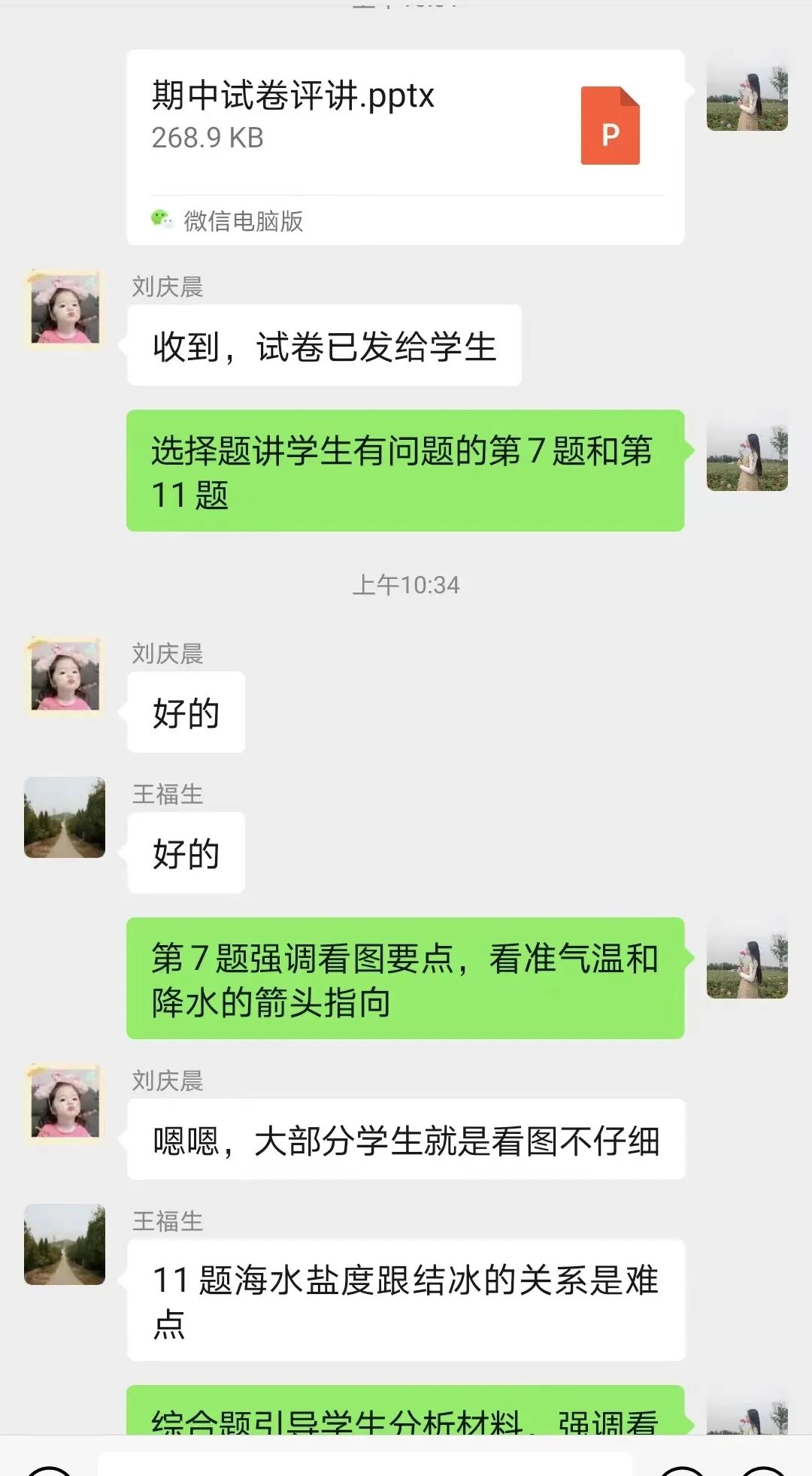
Task: Tap 王福生's avatar beside his '好的' reply
Action: 65,817
